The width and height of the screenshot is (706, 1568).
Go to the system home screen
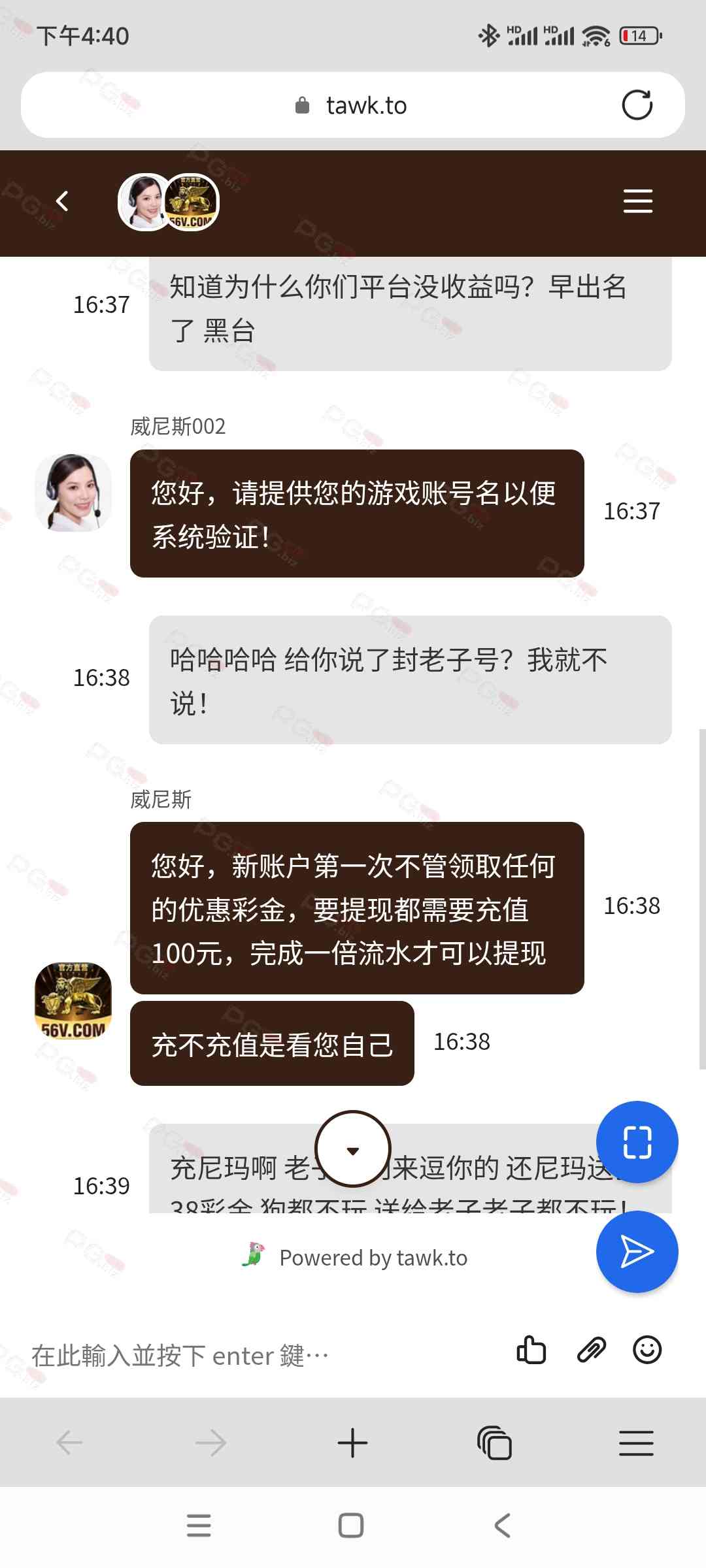pyautogui.click(x=351, y=1526)
